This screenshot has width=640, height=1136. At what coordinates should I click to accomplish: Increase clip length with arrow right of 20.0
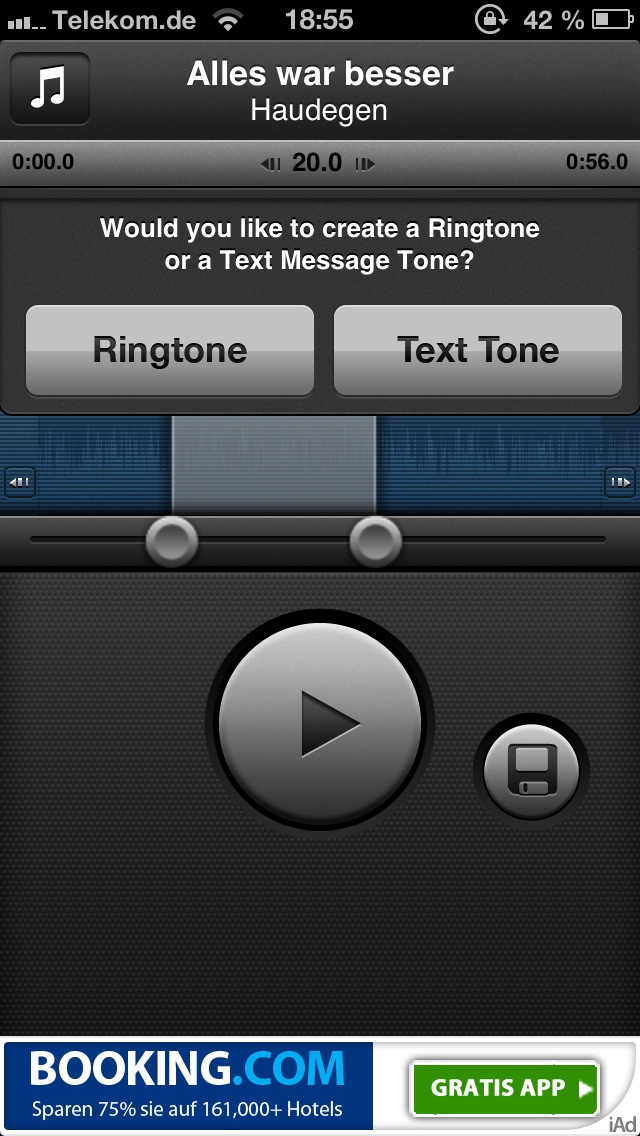pos(365,163)
